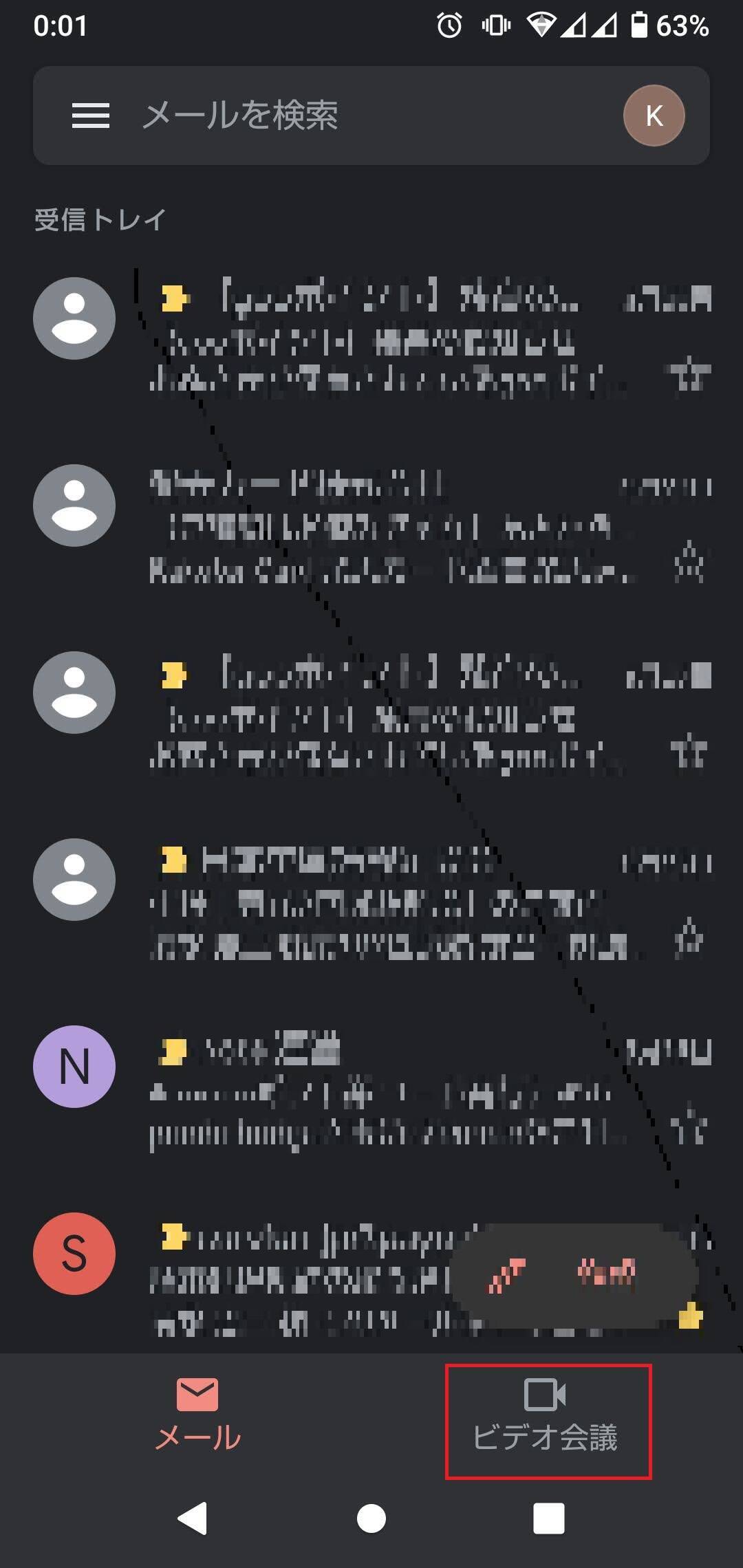Viewport: 743px width, 1568px height.
Task: Go back with the system back button
Action: (193, 1518)
